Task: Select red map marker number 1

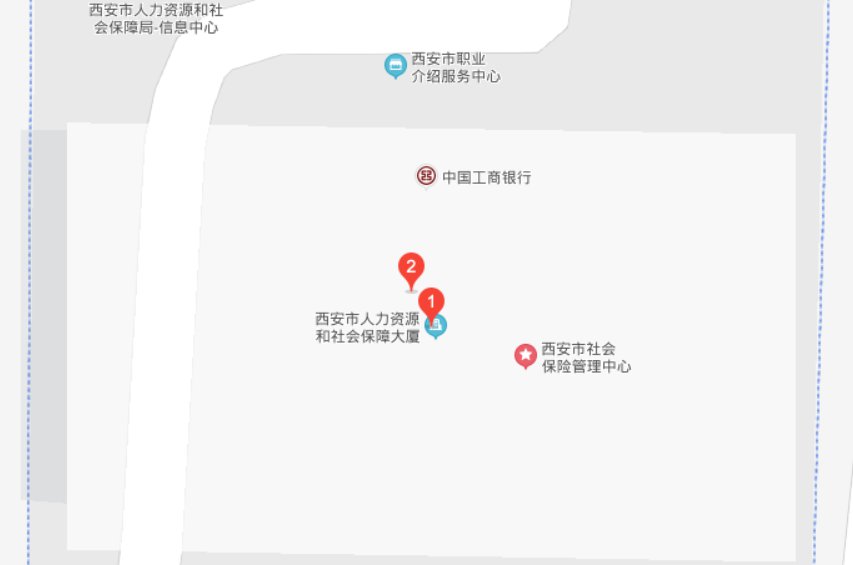Action: (x=430, y=301)
